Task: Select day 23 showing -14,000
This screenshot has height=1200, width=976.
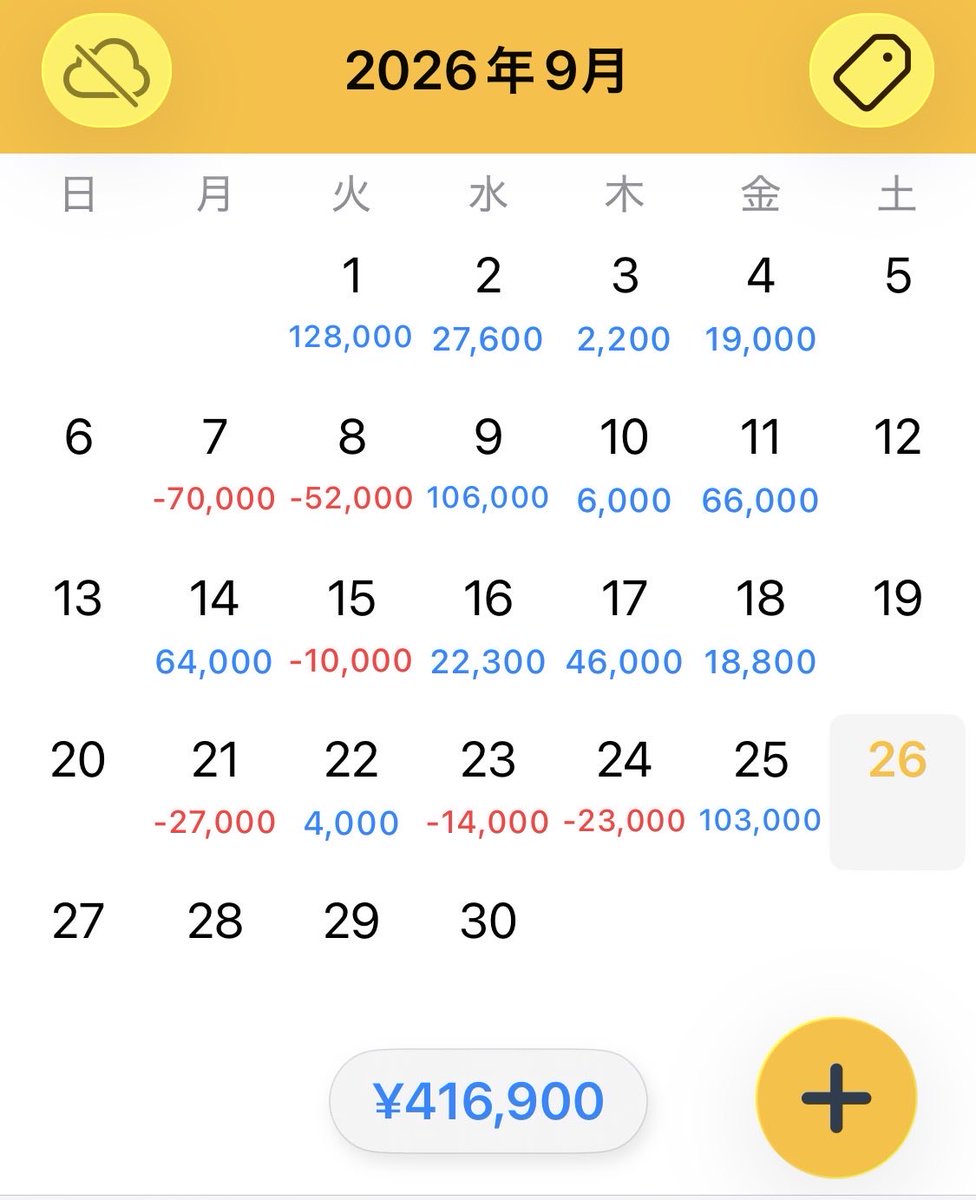Action: point(488,790)
